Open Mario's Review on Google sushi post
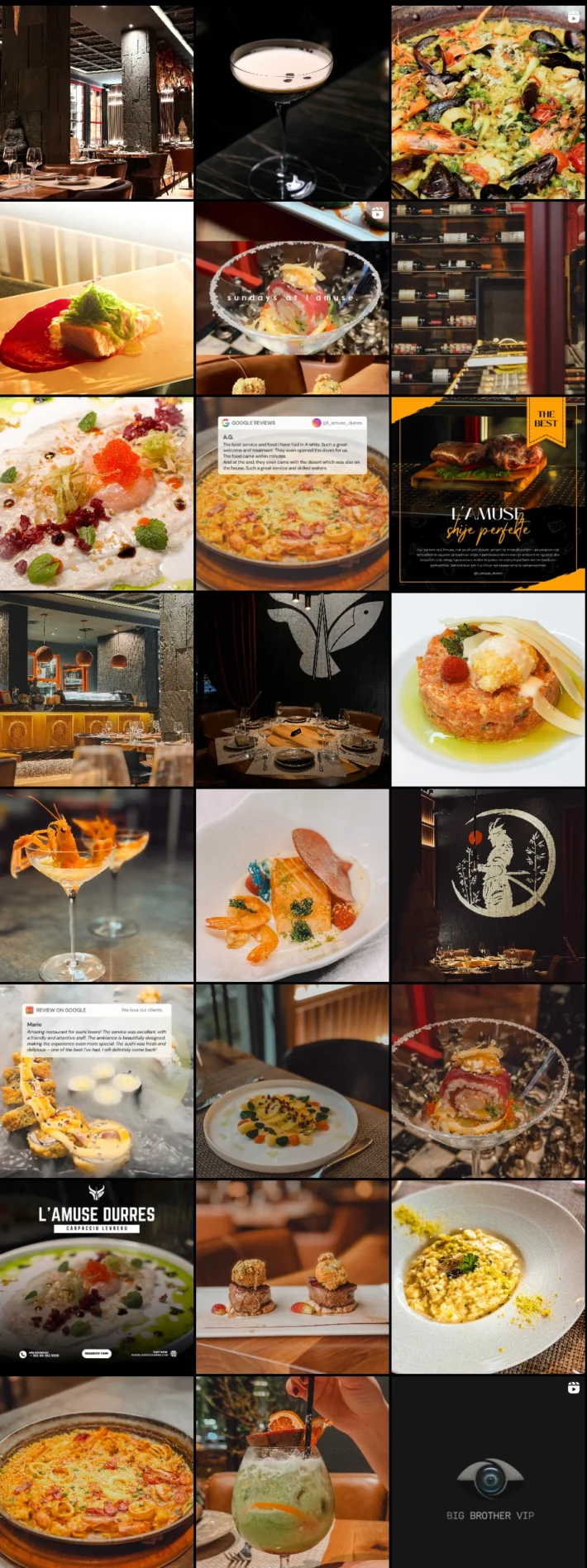 (x=97, y=1080)
